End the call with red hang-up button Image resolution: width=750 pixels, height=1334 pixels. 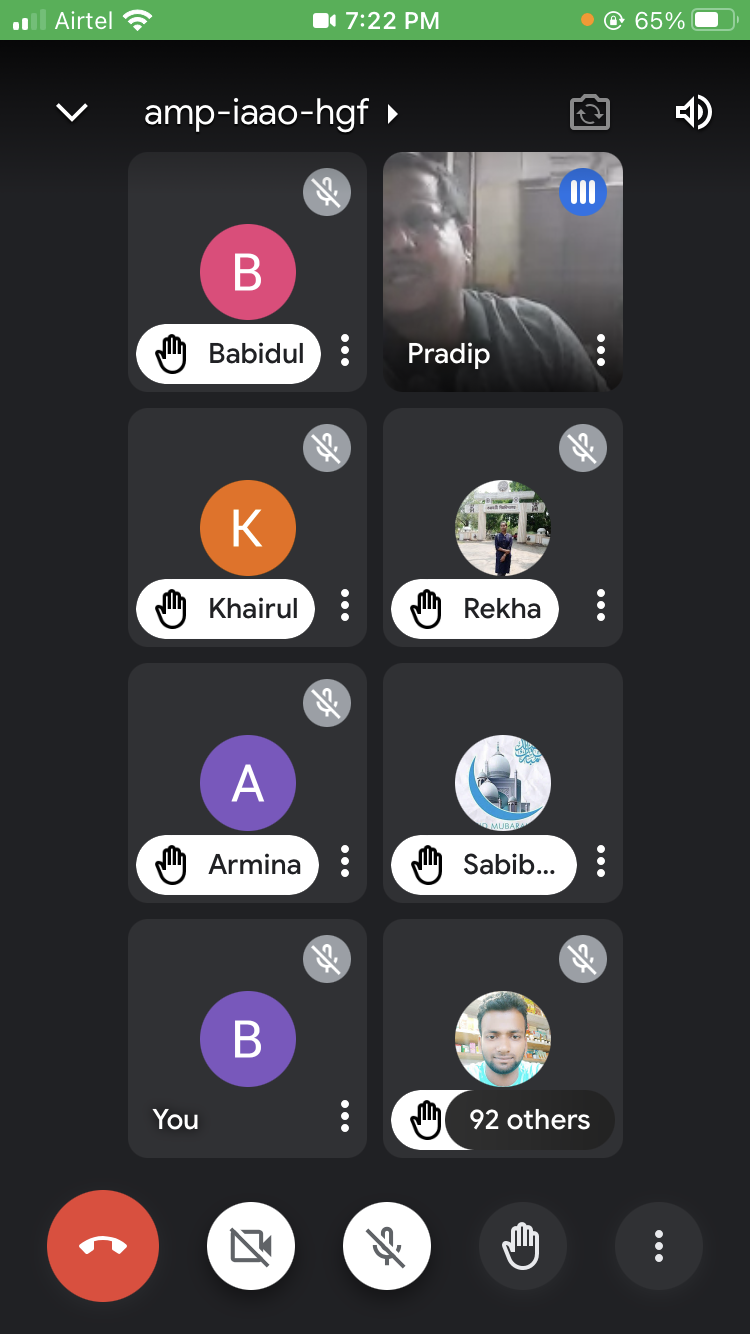tap(103, 1245)
